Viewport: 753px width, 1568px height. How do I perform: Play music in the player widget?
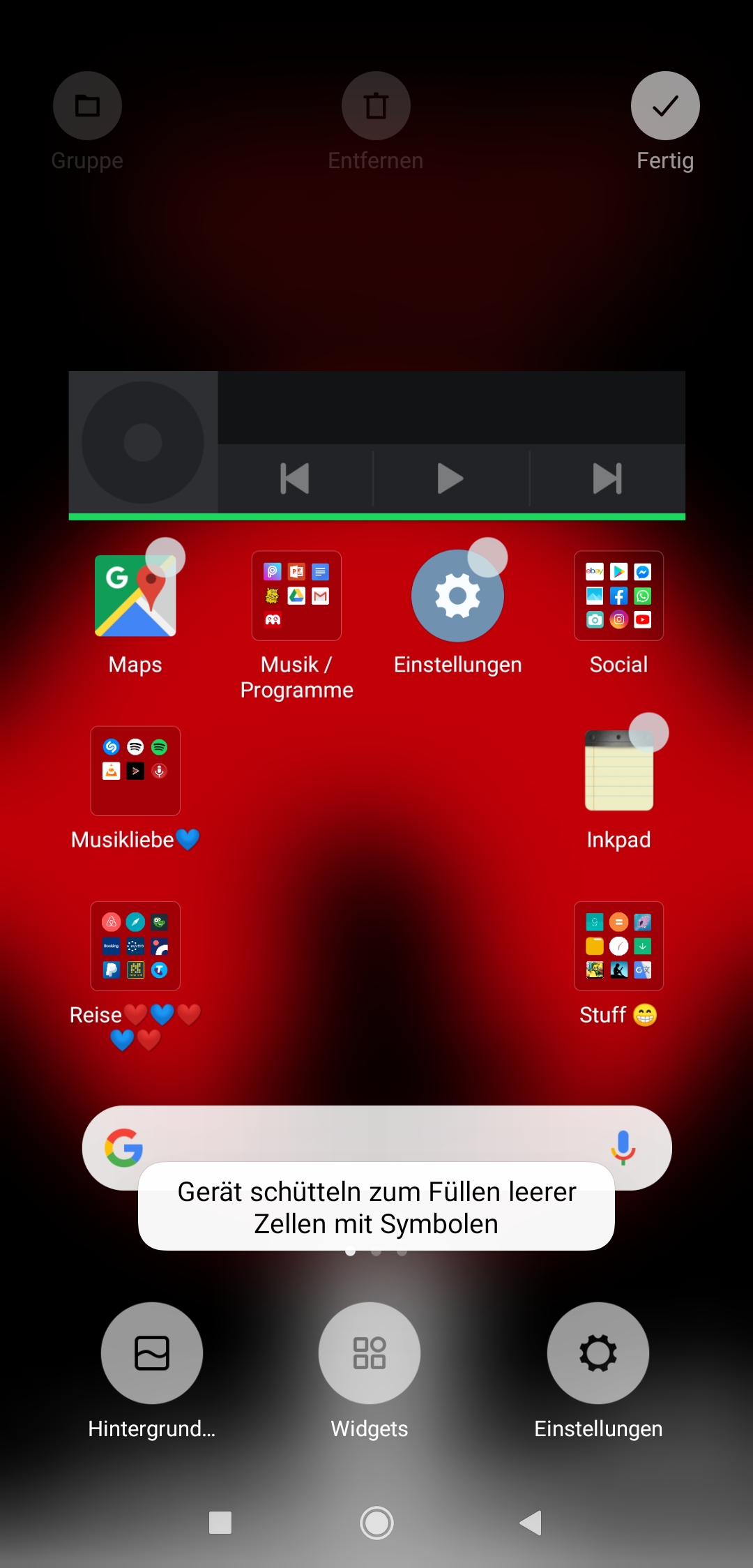(x=450, y=478)
